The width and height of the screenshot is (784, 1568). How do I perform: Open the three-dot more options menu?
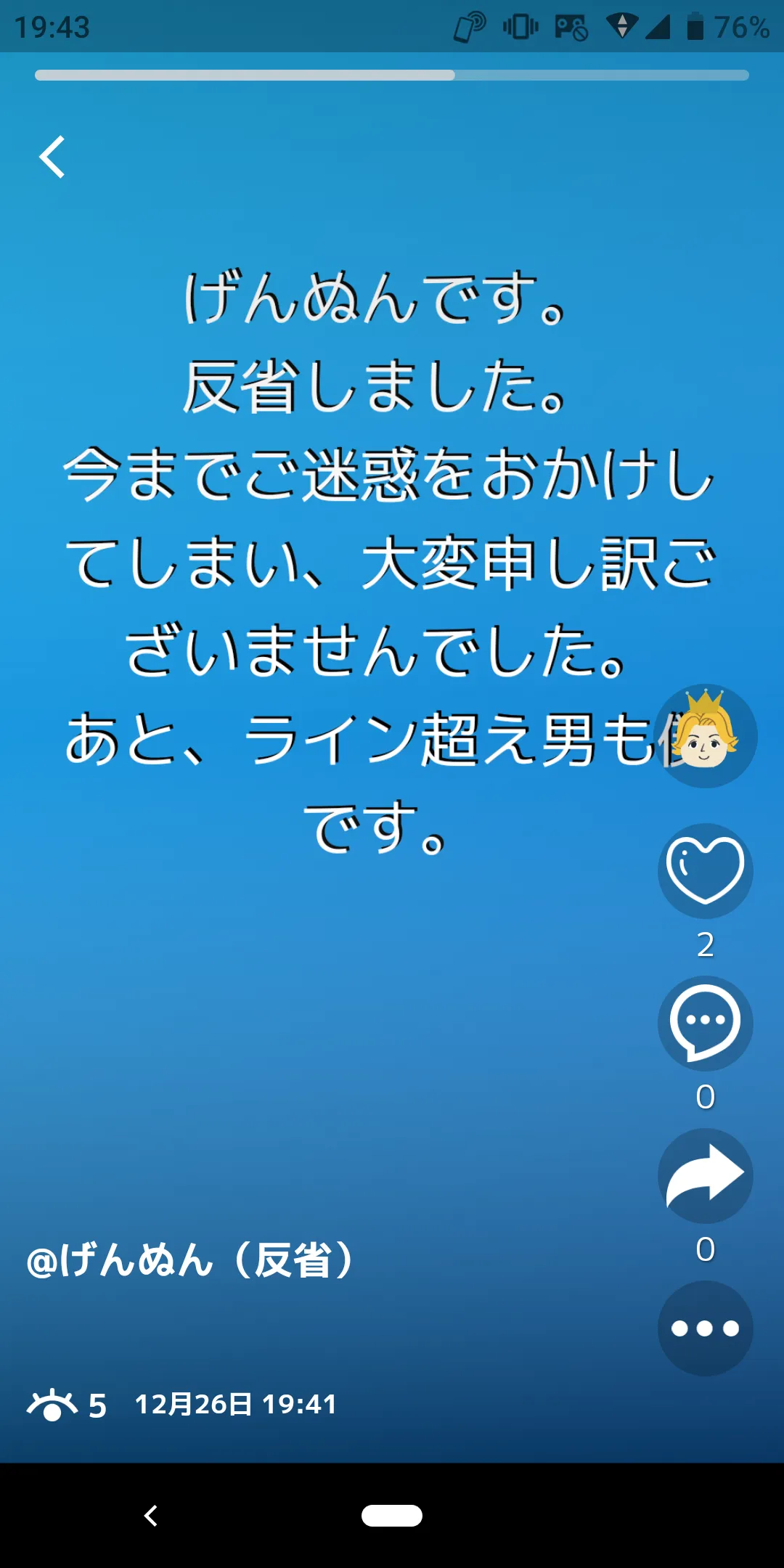coord(706,1328)
